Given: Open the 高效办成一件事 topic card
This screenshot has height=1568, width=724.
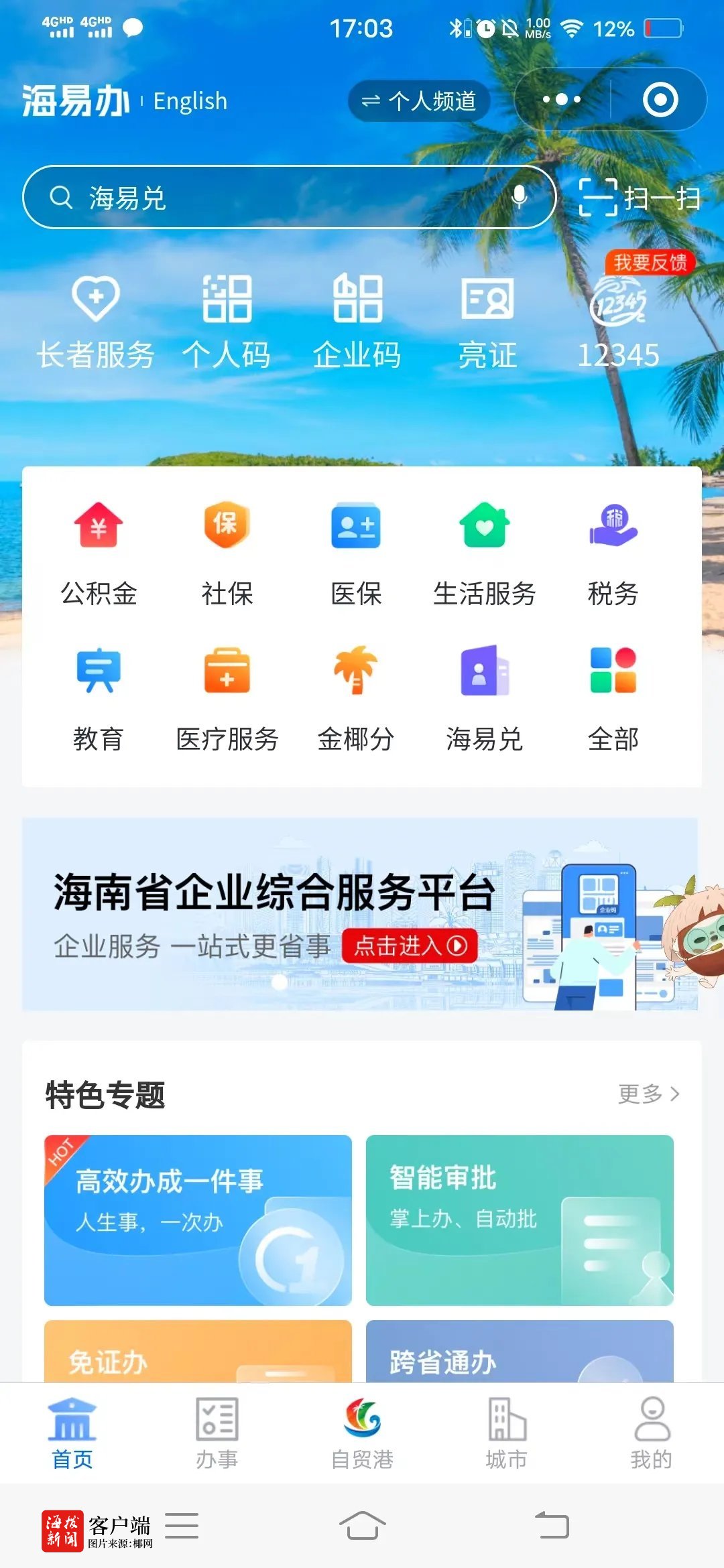Looking at the screenshot, I should [198, 1220].
